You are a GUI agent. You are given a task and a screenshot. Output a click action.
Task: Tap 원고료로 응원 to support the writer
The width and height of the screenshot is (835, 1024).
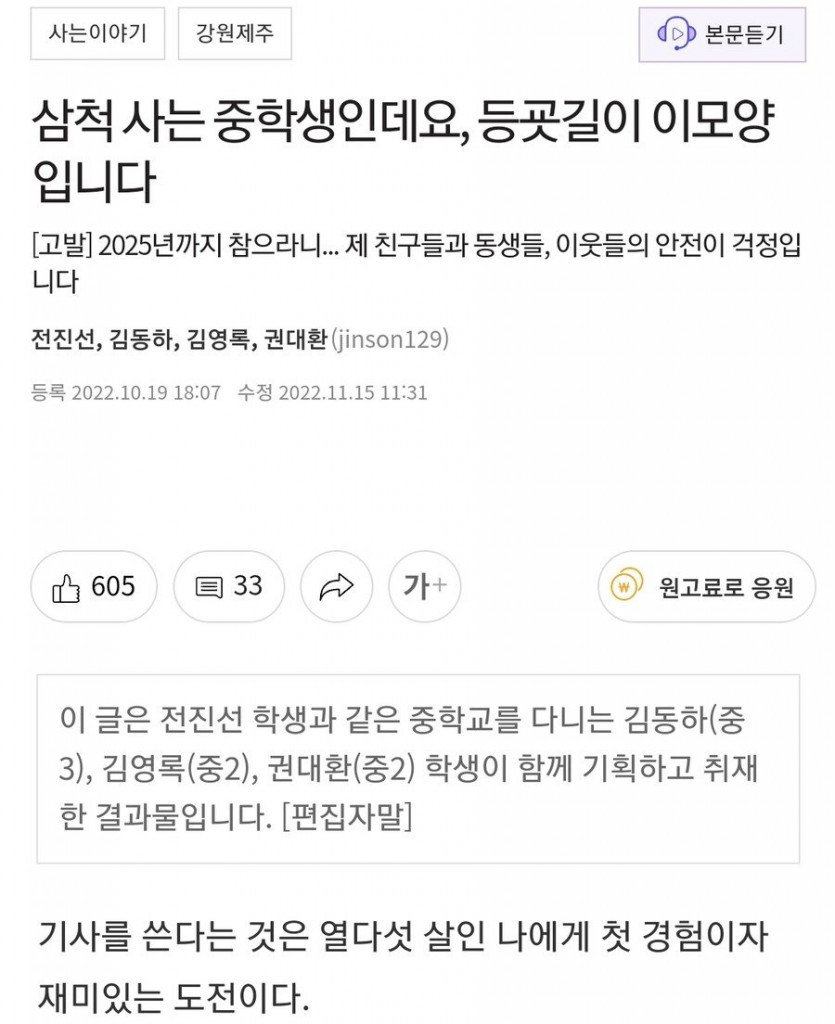(706, 587)
